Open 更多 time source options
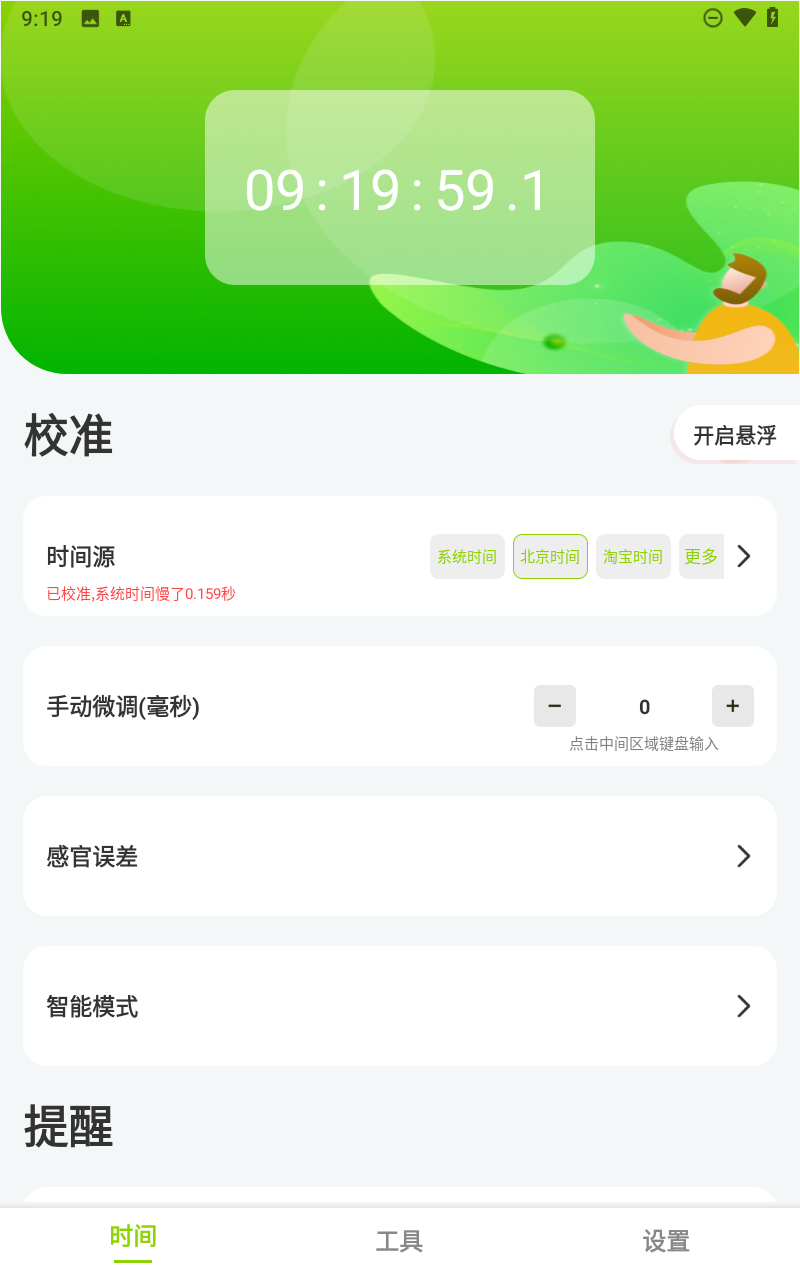Screen dimensions: 800x1280 [701, 557]
